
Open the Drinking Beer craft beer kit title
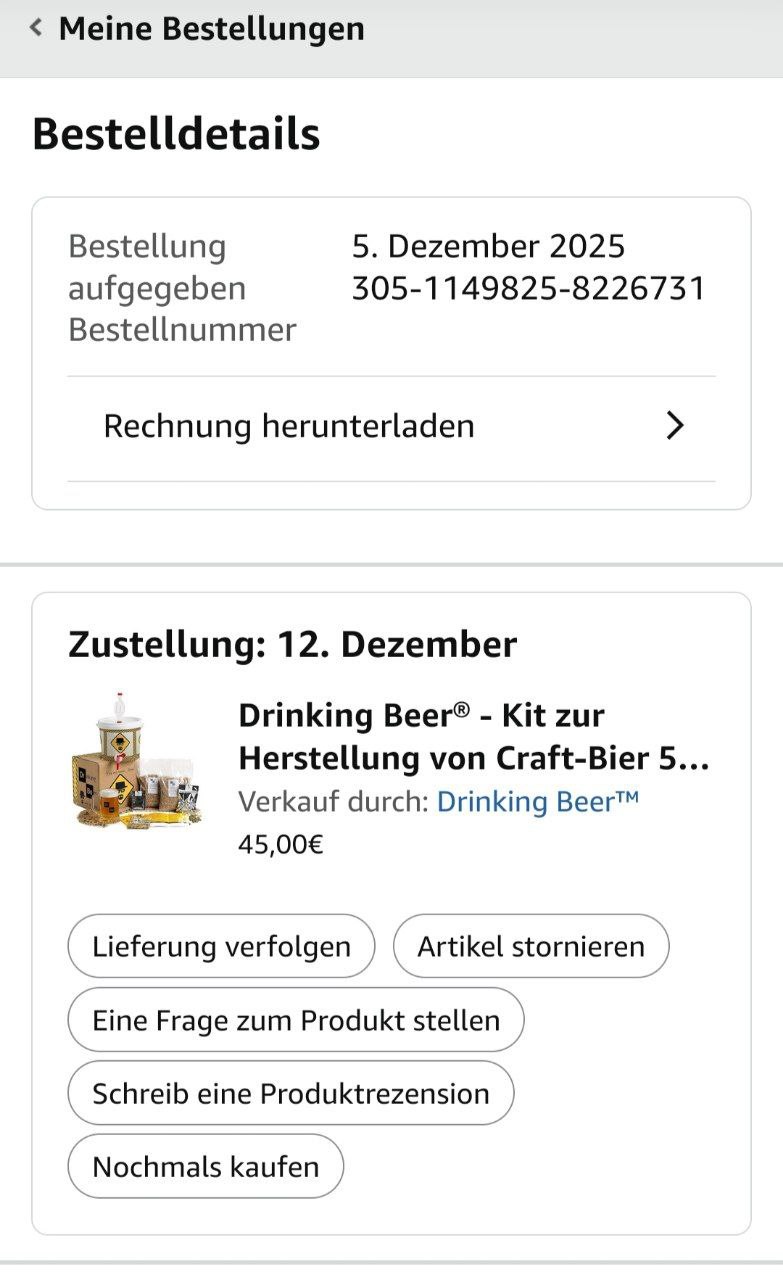pos(473,737)
